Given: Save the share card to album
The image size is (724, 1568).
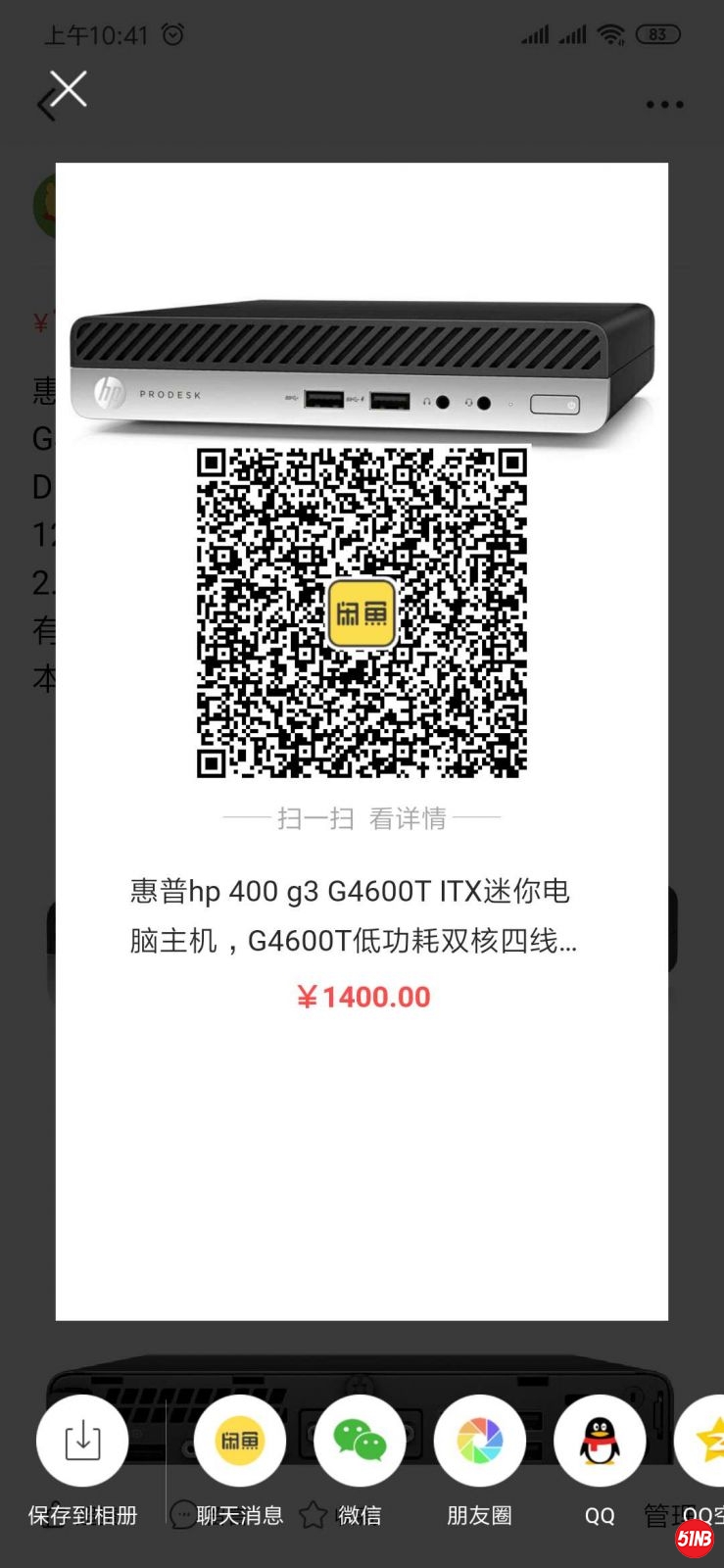Looking at the screenshot, I should point(82,1441).
